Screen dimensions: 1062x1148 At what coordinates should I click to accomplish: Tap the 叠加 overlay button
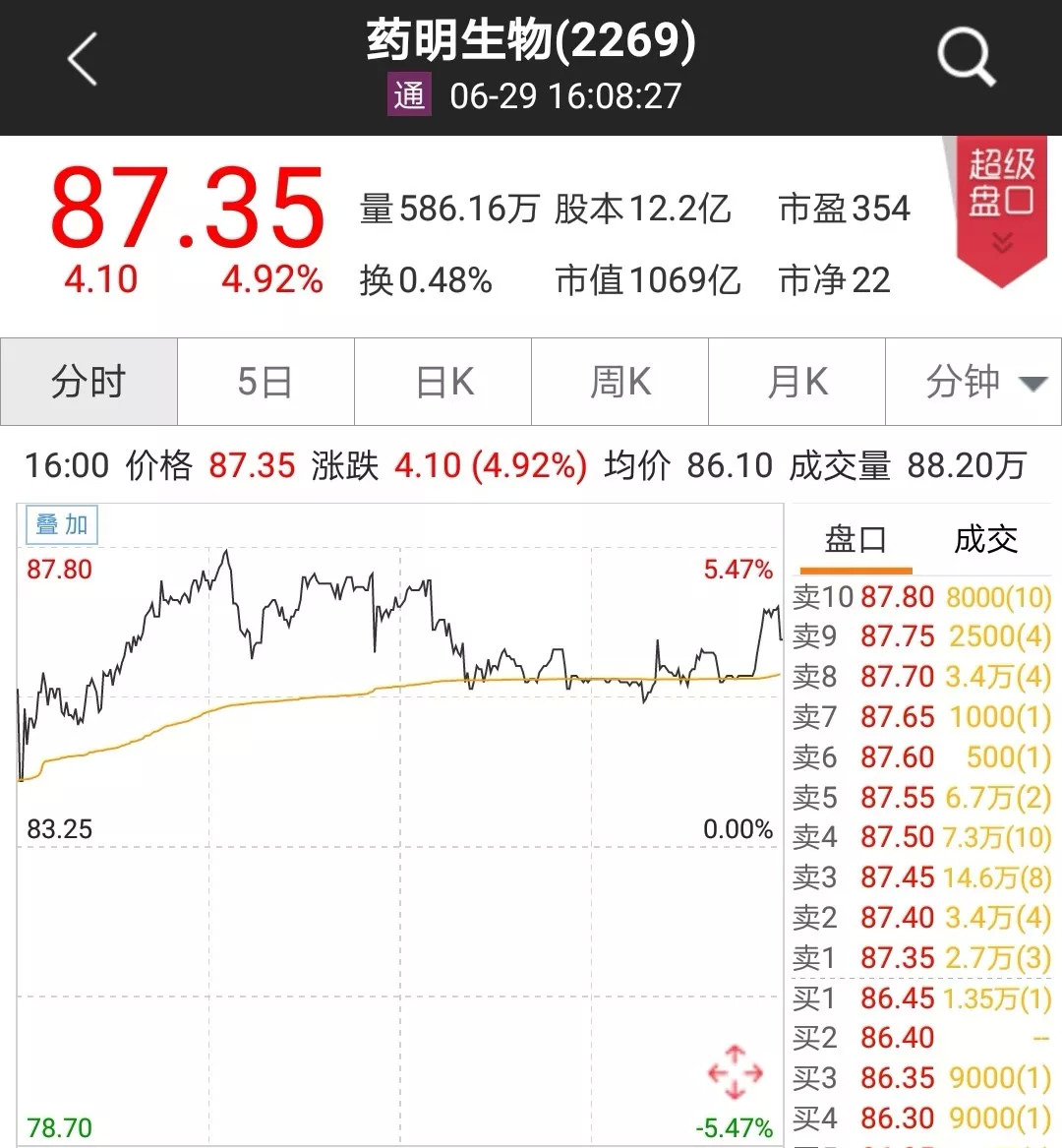click(x=62, y=524)
